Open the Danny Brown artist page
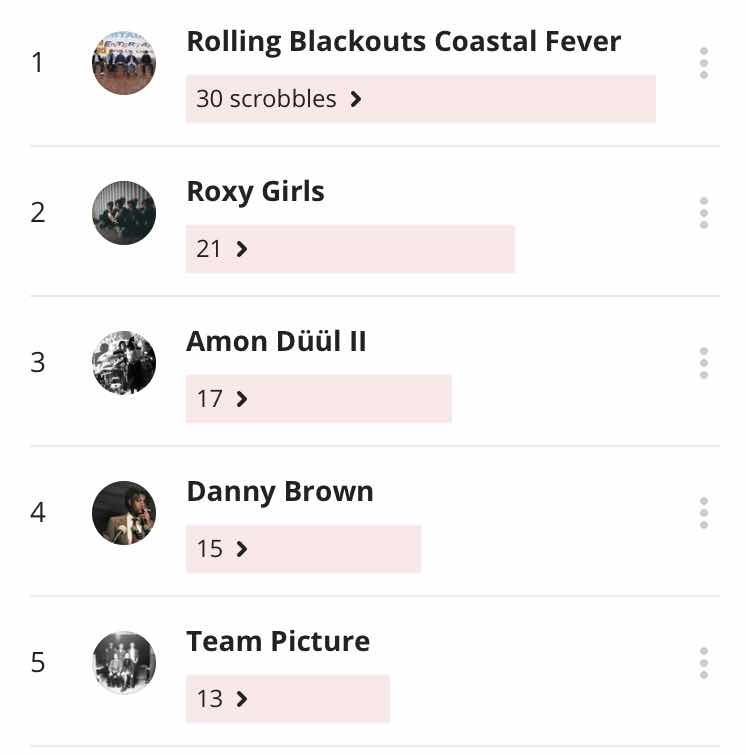Screen dimensions: 746x755 click(x=279, y=492)
